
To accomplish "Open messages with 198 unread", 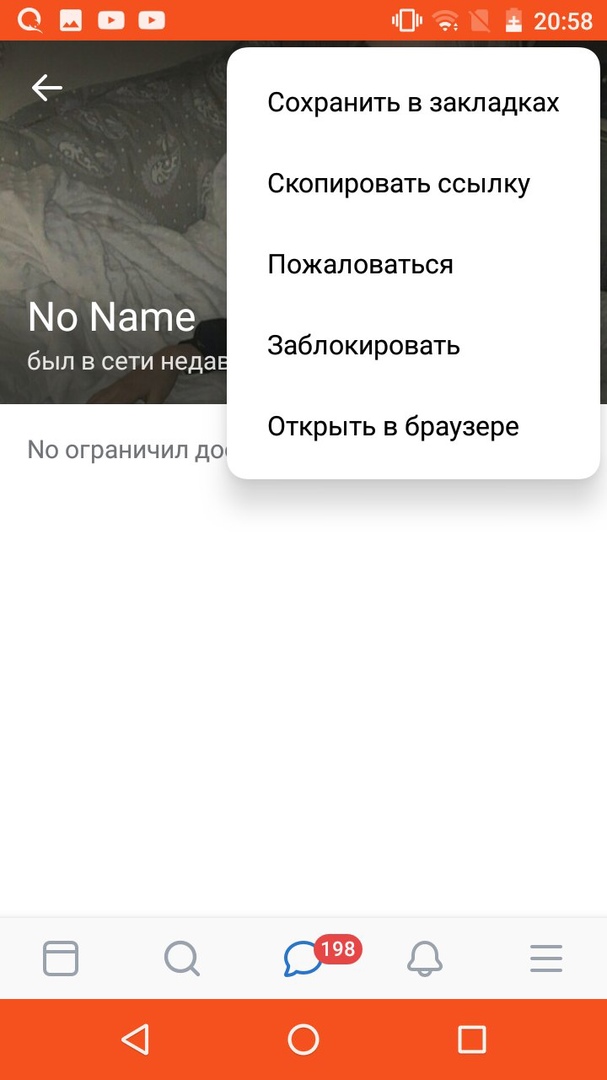I will 303,959.
